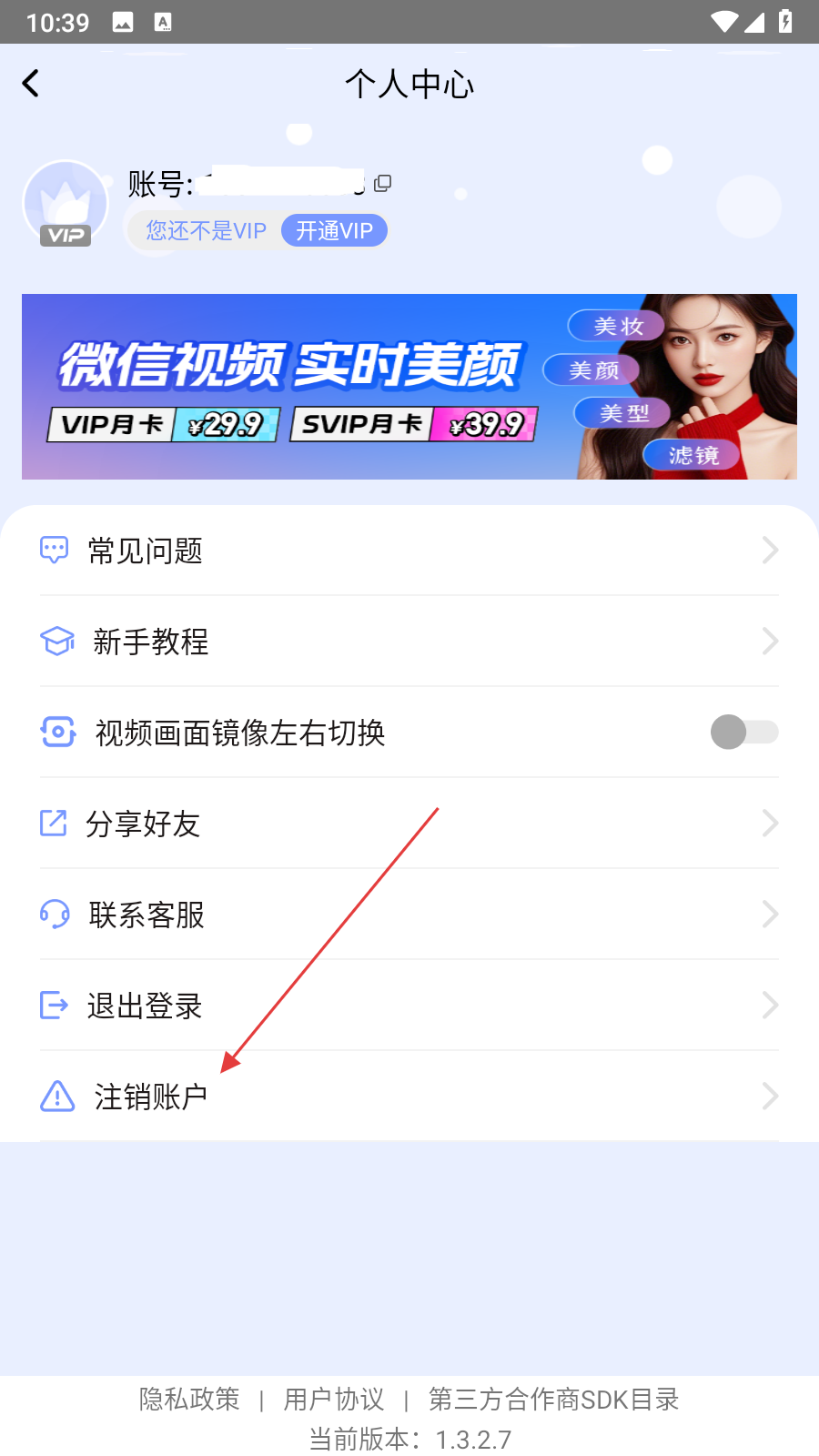Image resolution: width=819 pixels, height=1456 pixels.
Task: Open 第三方合作商SDK目录 link
Action: [553, 1399]
